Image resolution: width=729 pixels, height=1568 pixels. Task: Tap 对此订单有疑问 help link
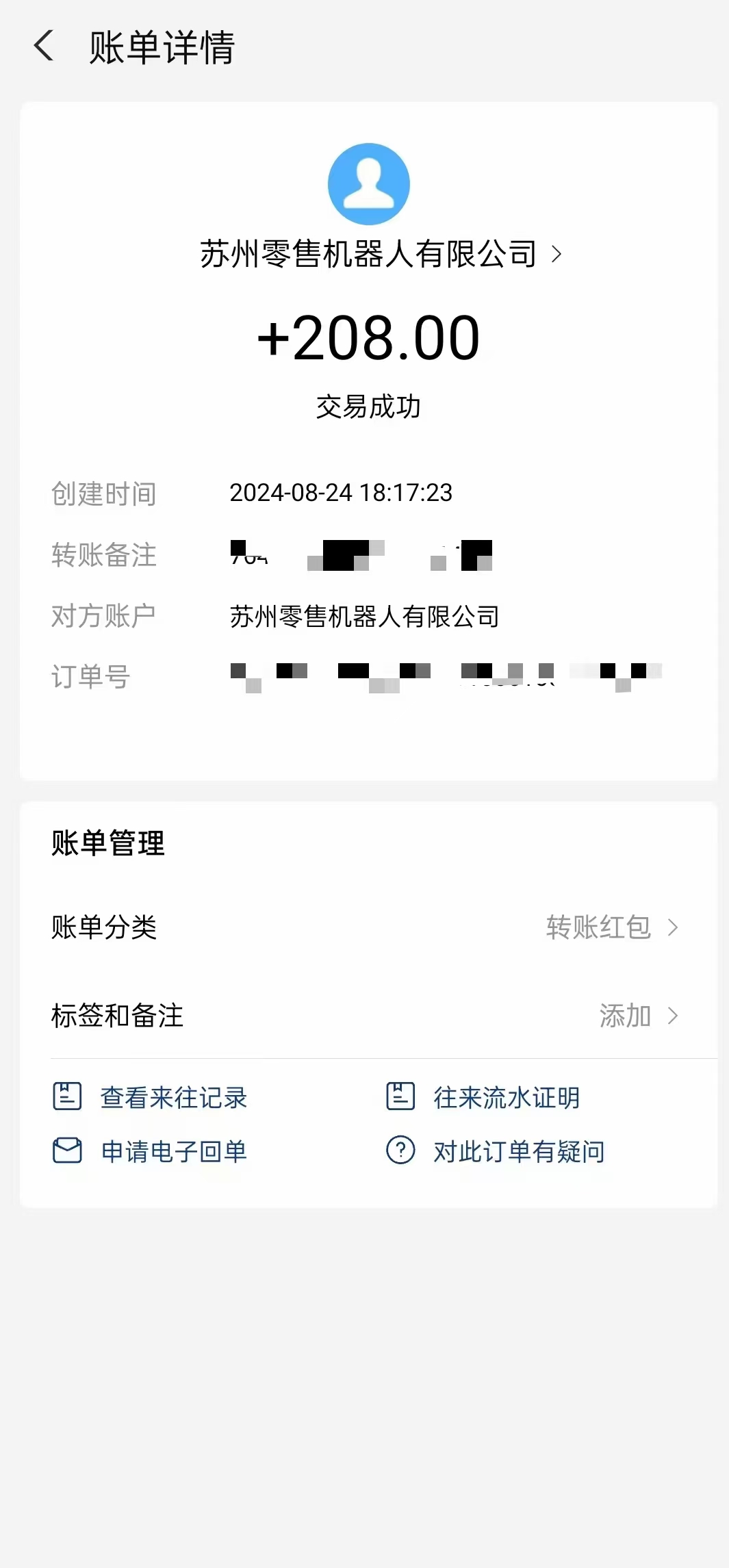517,1151
